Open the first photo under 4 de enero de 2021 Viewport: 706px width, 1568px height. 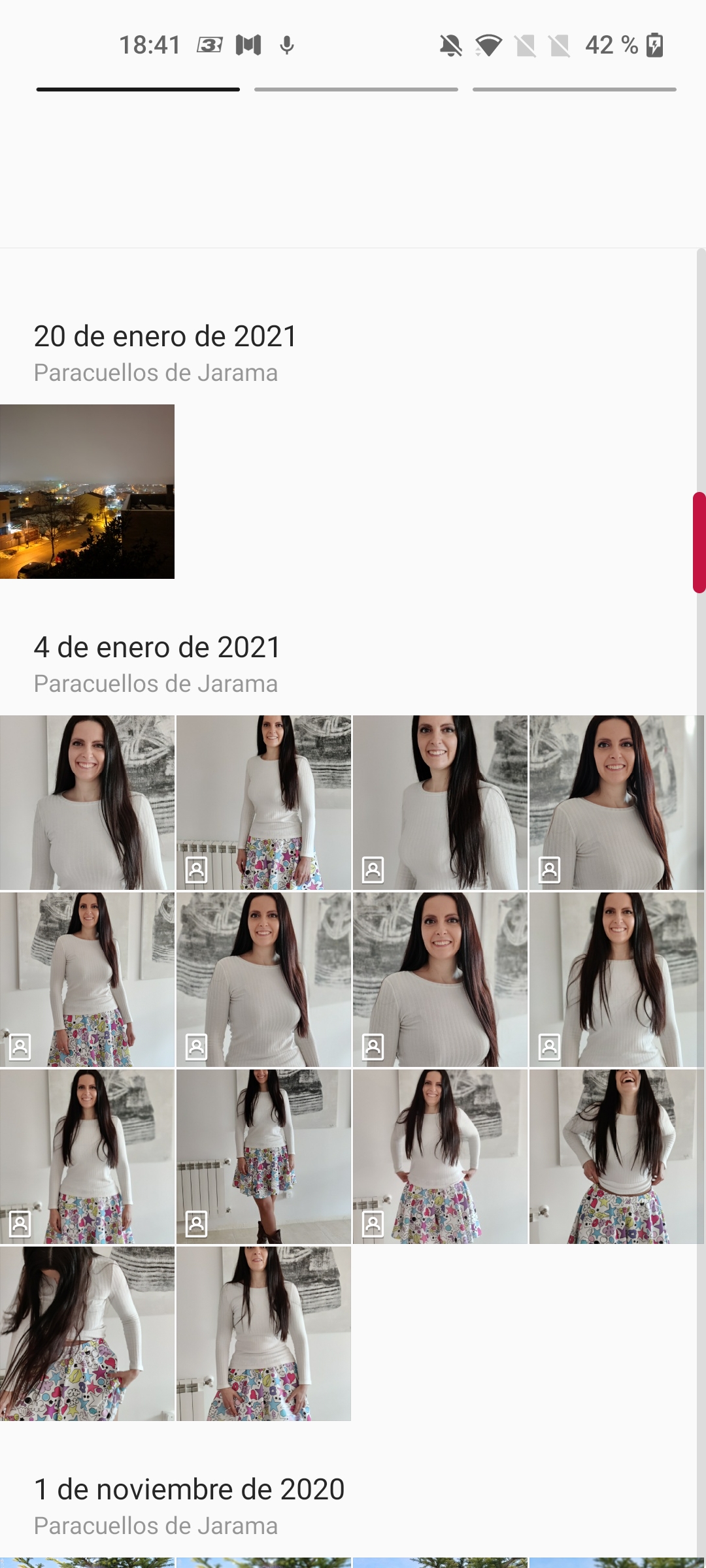point(87,802)
